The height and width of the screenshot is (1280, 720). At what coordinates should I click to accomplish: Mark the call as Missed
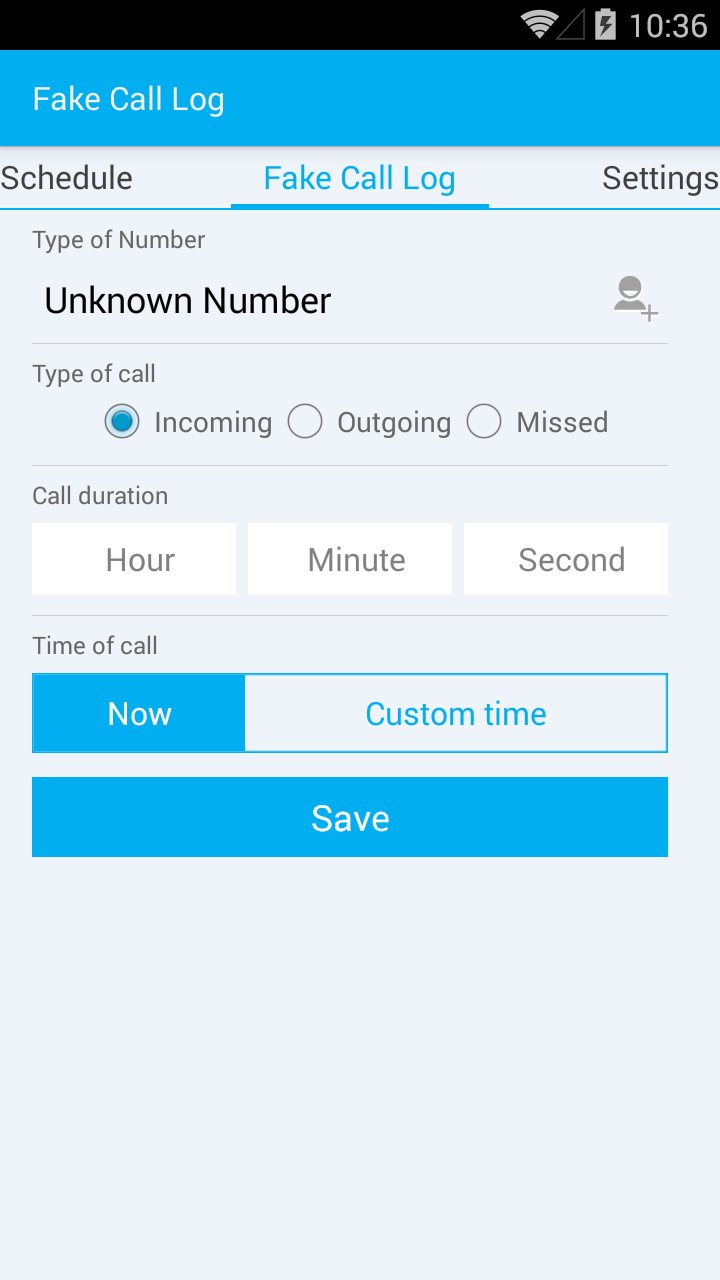484,421
